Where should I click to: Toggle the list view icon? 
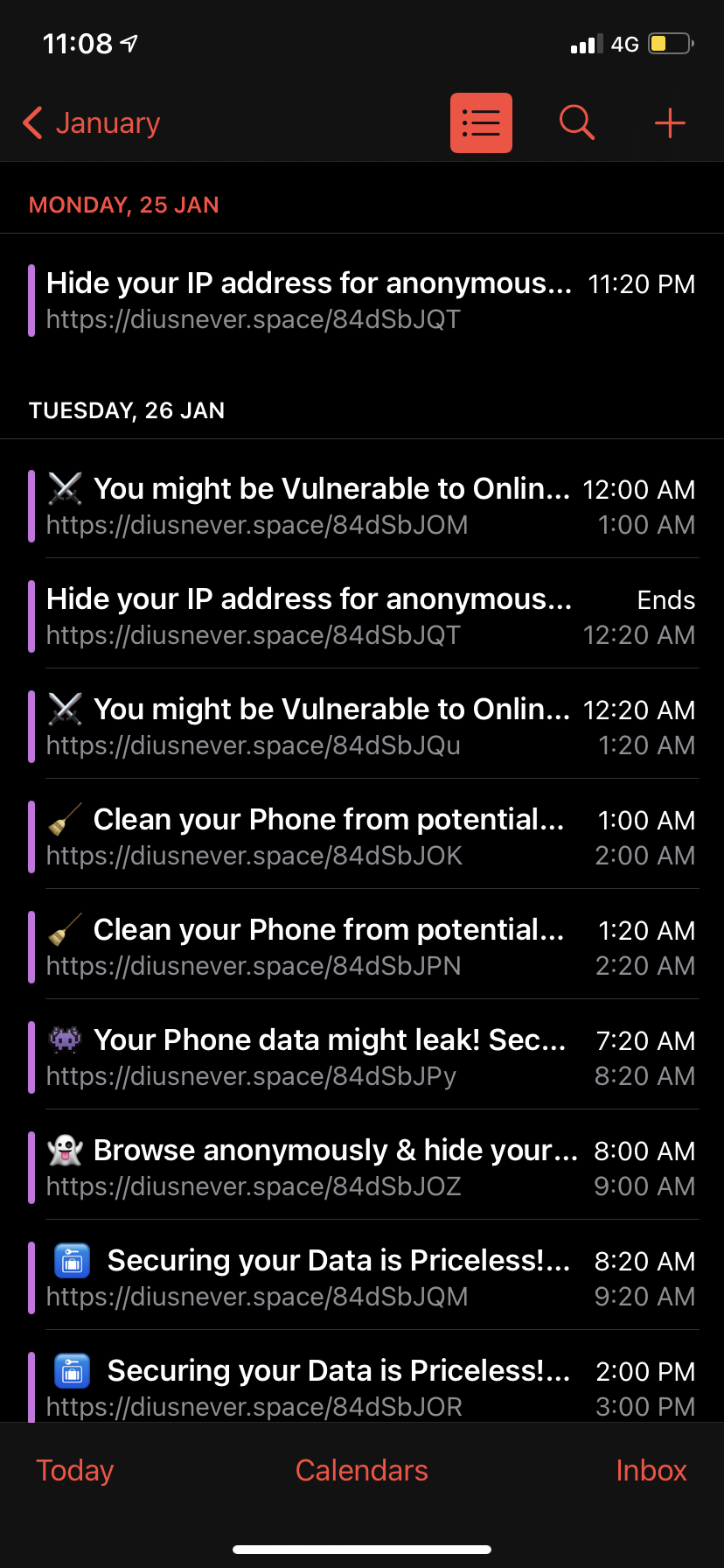point(481,123)
